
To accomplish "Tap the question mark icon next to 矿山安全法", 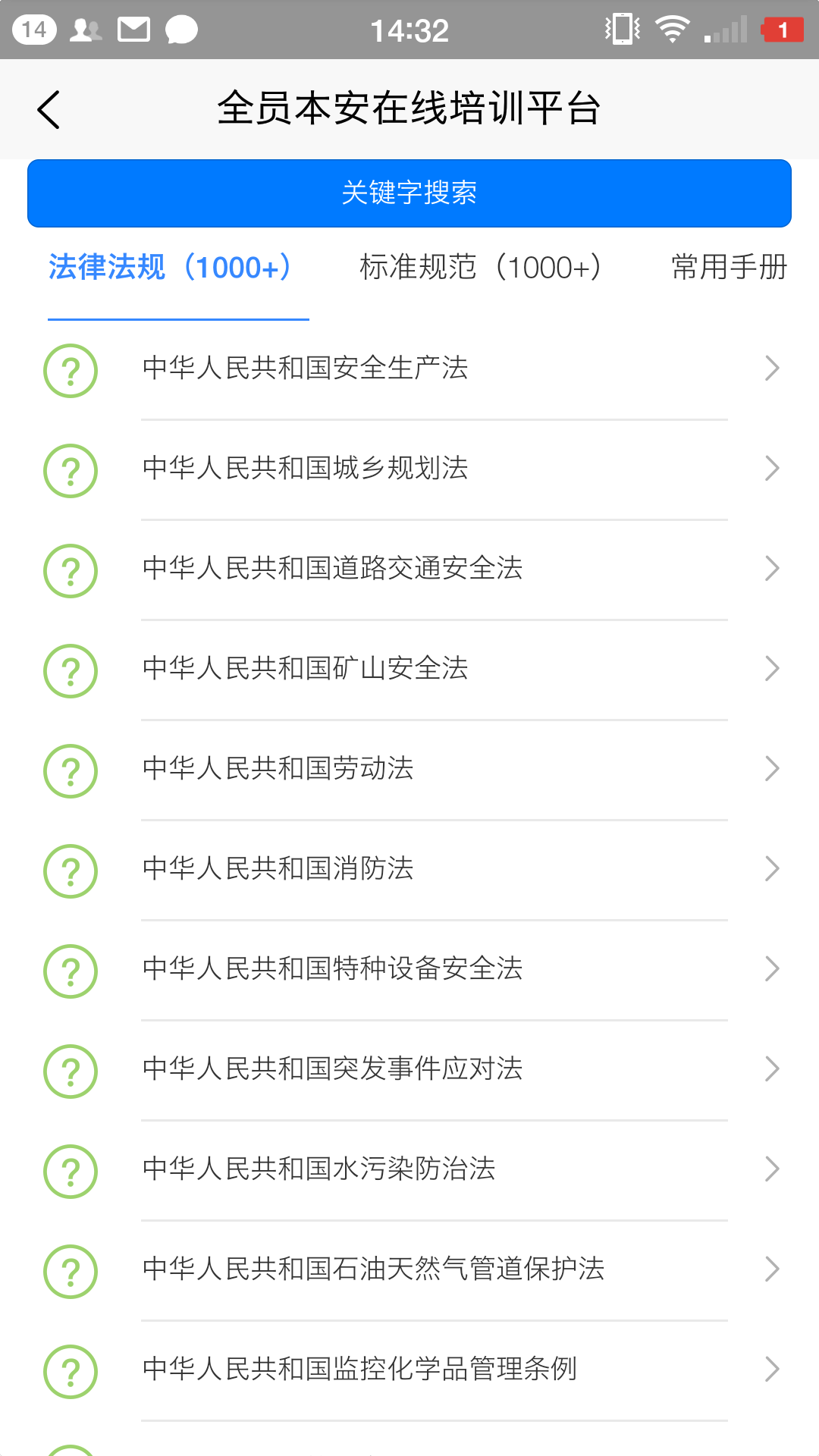I will point(71,671).
